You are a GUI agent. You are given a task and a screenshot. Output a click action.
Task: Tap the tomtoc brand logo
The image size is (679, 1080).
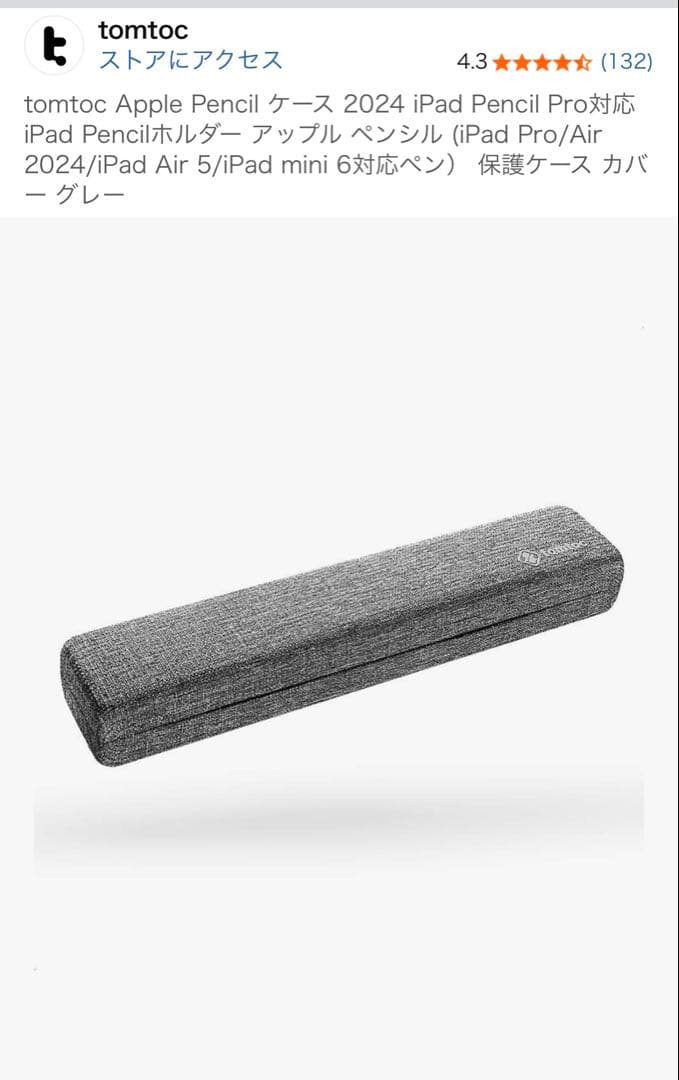point(54,45)
